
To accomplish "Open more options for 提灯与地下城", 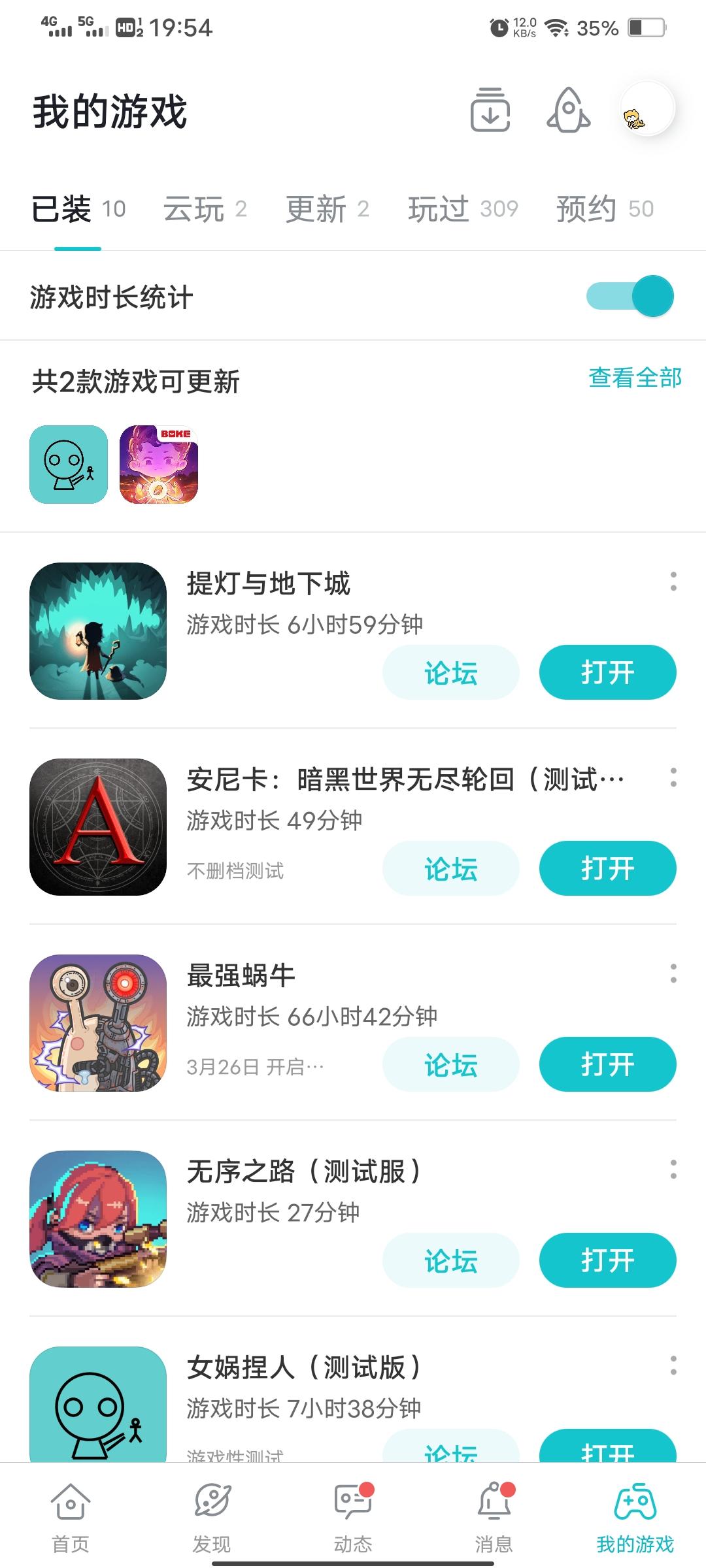I will [x=673, y=581].
